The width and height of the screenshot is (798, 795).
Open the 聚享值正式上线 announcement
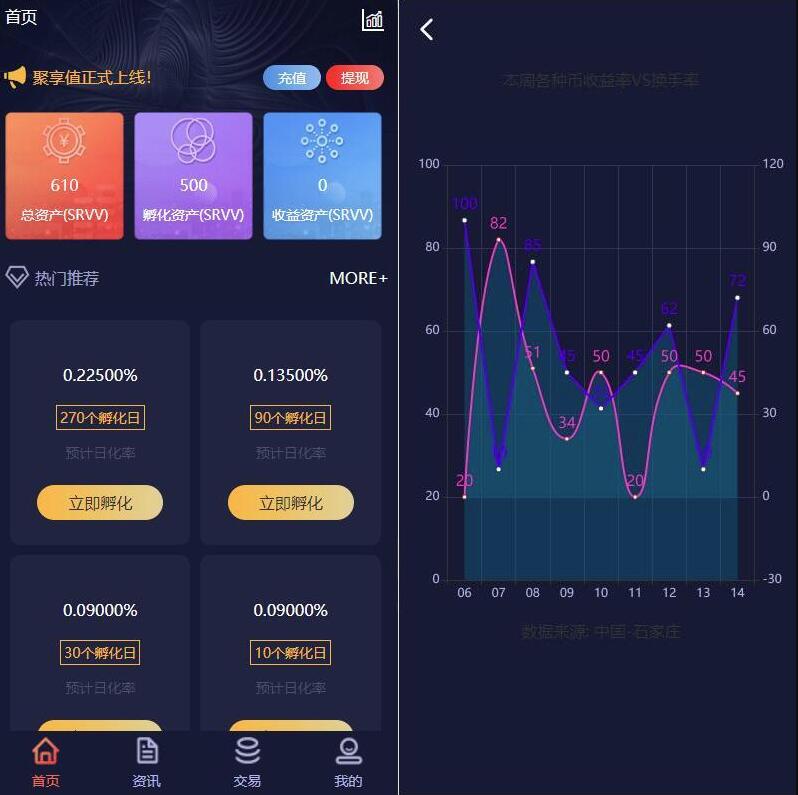click(x=90, y=77)
